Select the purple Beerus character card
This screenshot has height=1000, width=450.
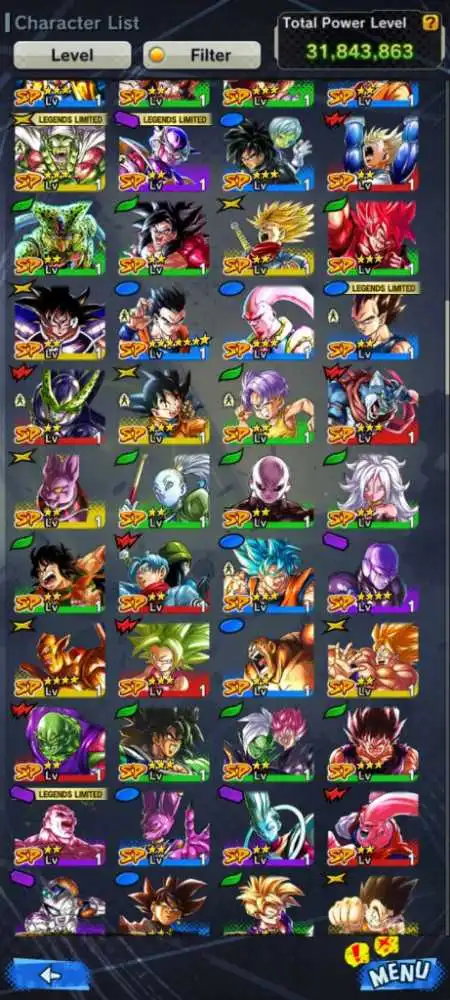(x=59, y=490)
